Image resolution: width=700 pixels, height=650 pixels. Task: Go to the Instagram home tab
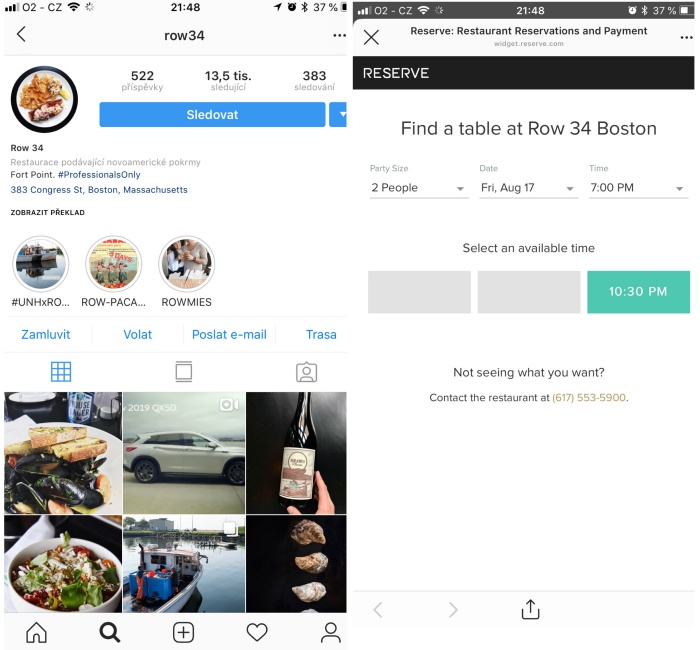tap(36, 632)
